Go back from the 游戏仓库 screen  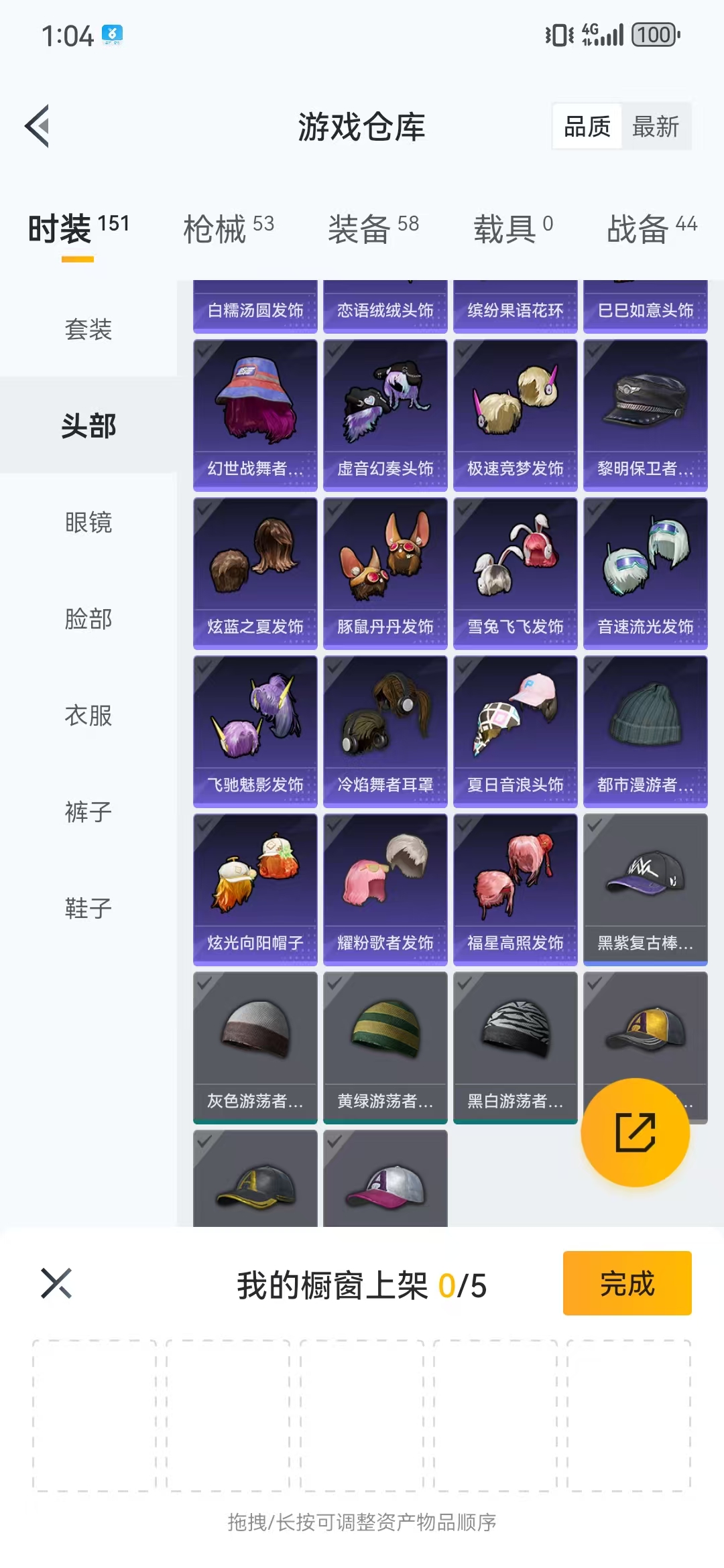pyautogui.click(x=38, y=126)
